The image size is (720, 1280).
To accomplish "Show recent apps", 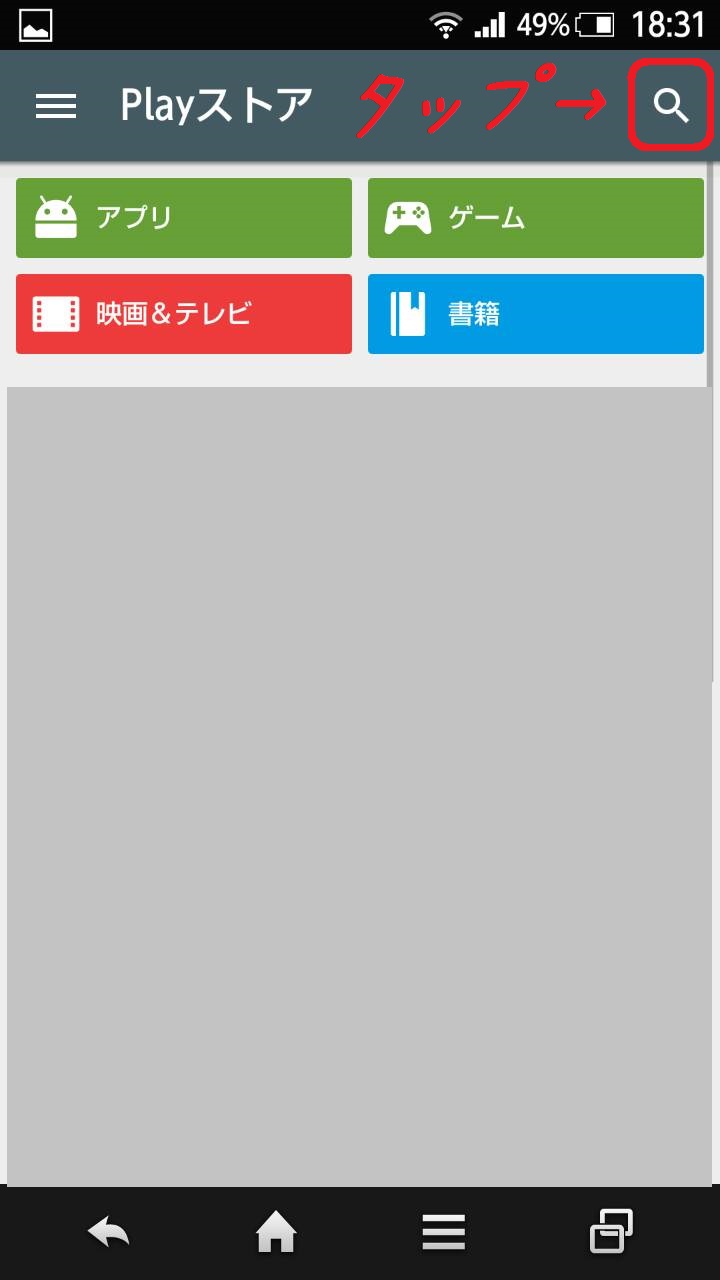I will click(611, 1231).
